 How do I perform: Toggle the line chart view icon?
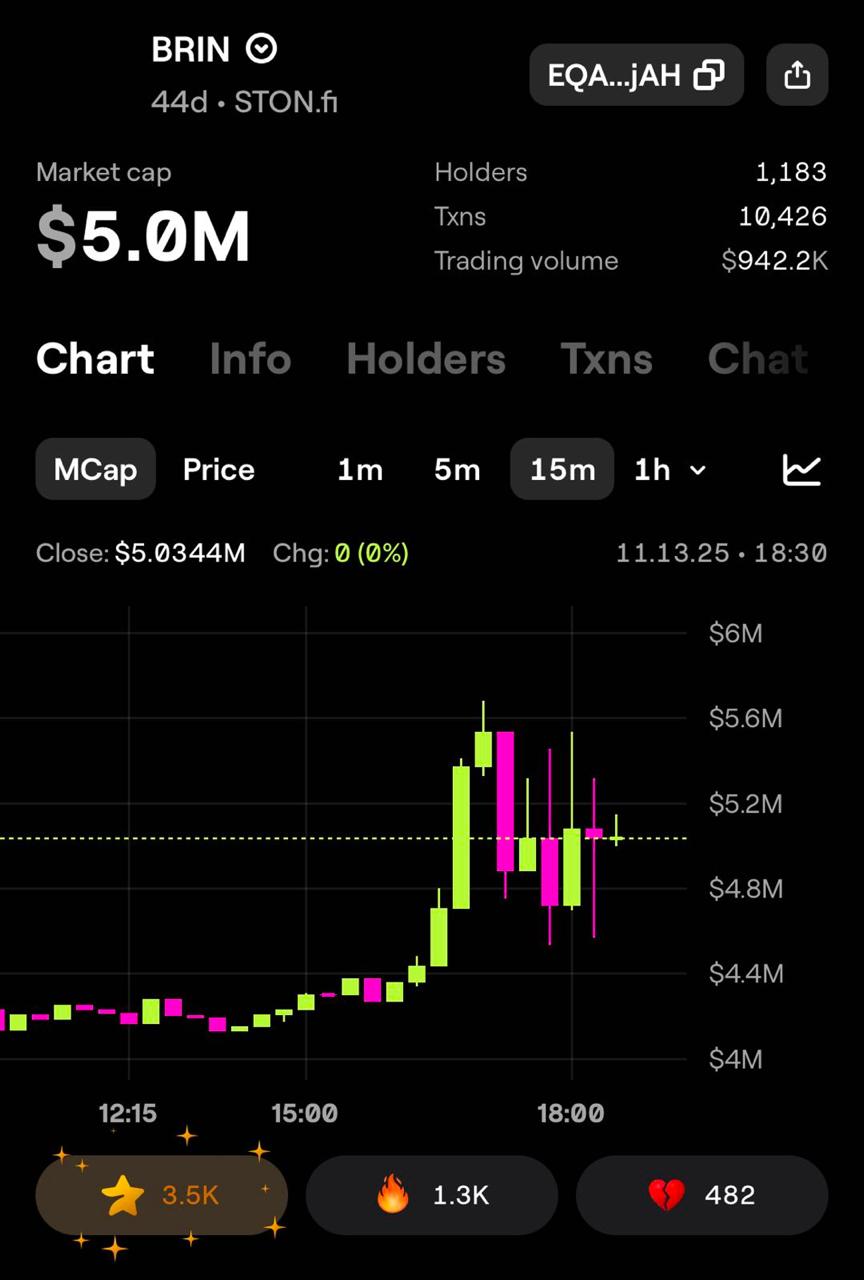(801, 469)
